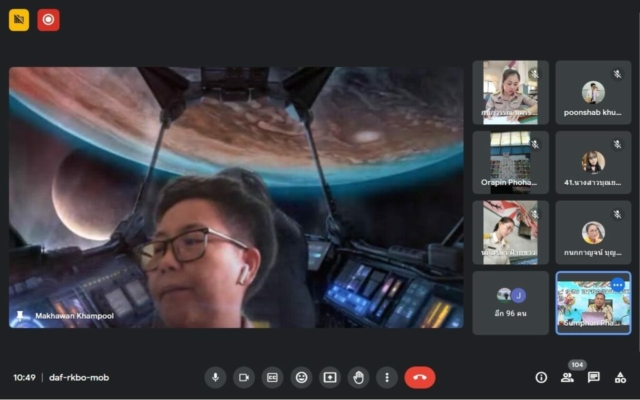This screenshot has height=400, width=640.
Task: Open the in-call chat
Action: click(x=593, y=377)
